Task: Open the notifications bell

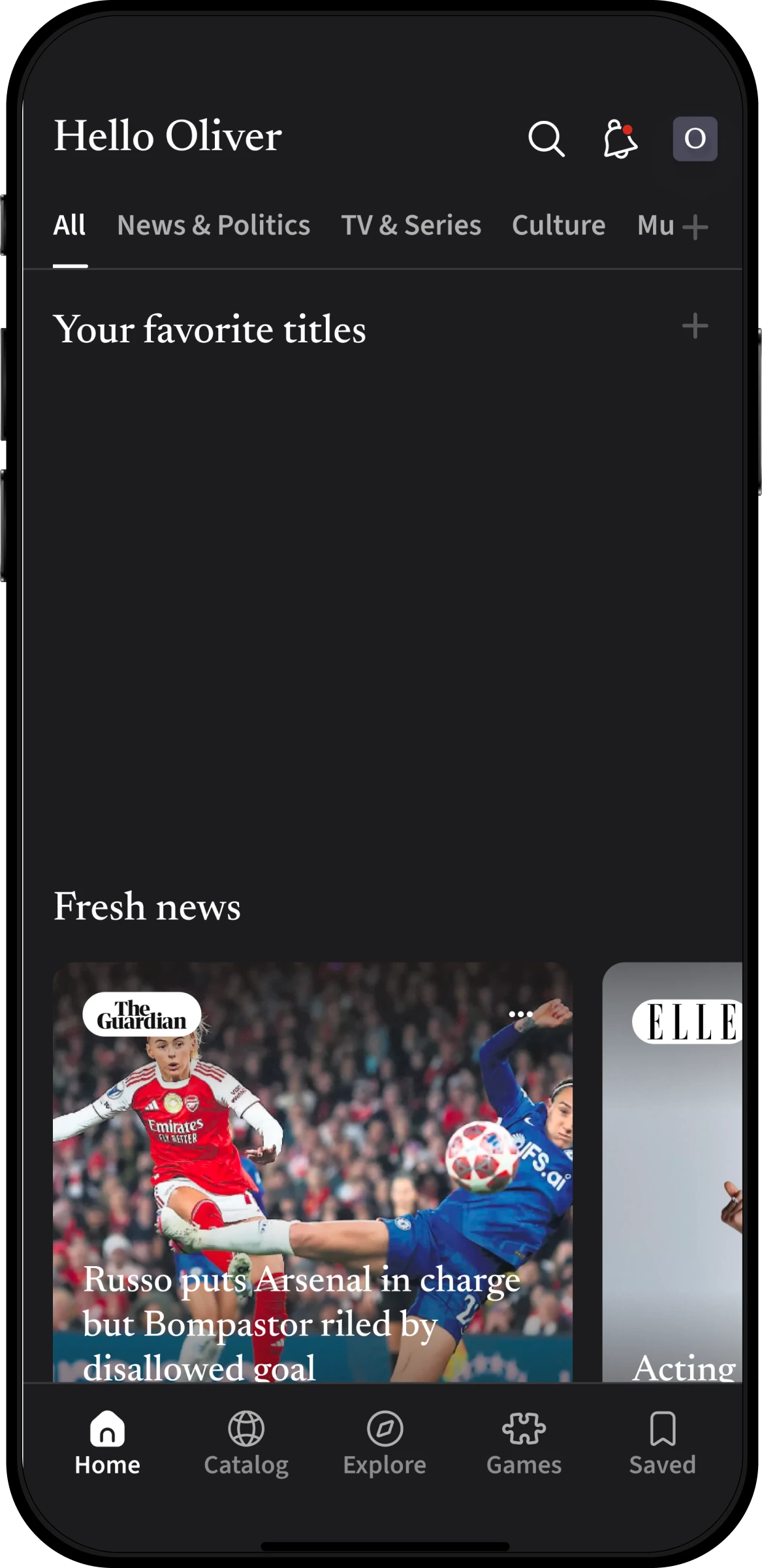Action: point(619,139)
